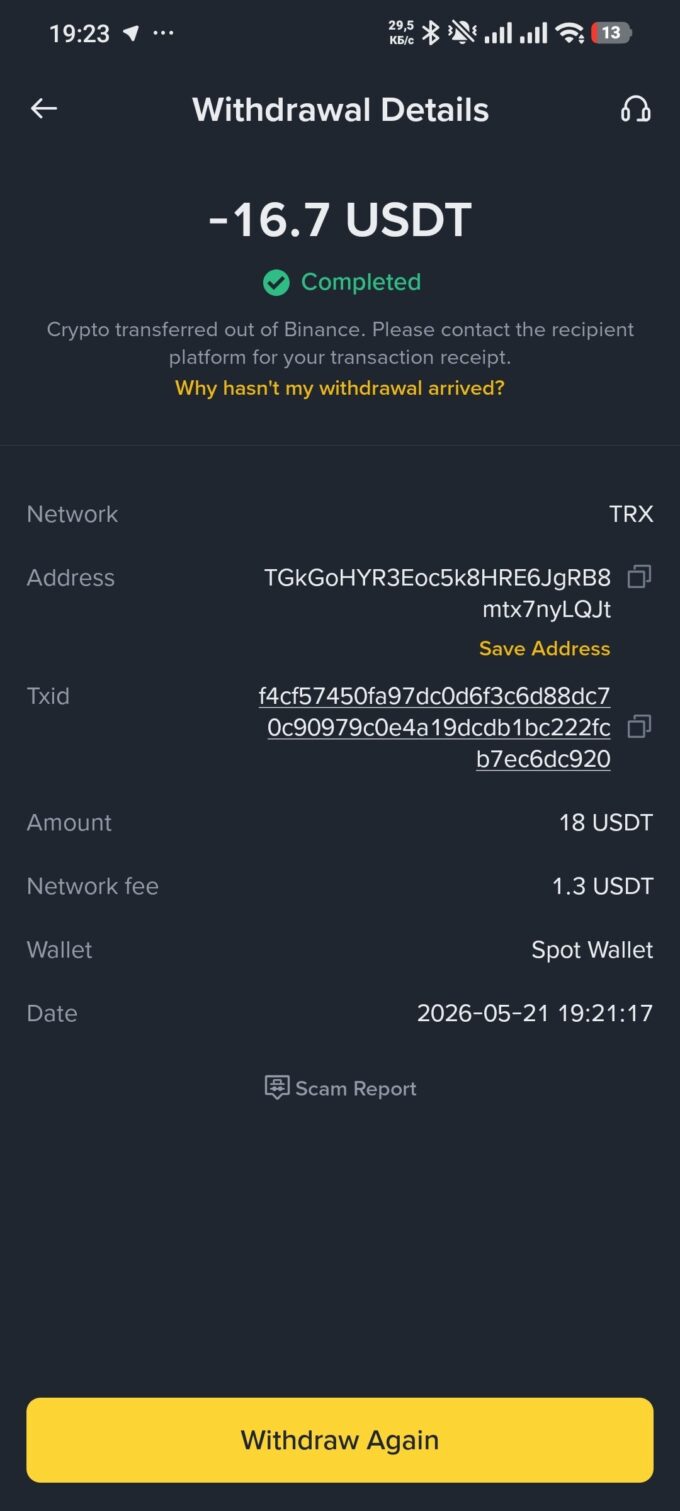This screenshot has height=1511, width=680.
Task: Open the Txid transaction hash link
Action: click(x=434, y=727)
